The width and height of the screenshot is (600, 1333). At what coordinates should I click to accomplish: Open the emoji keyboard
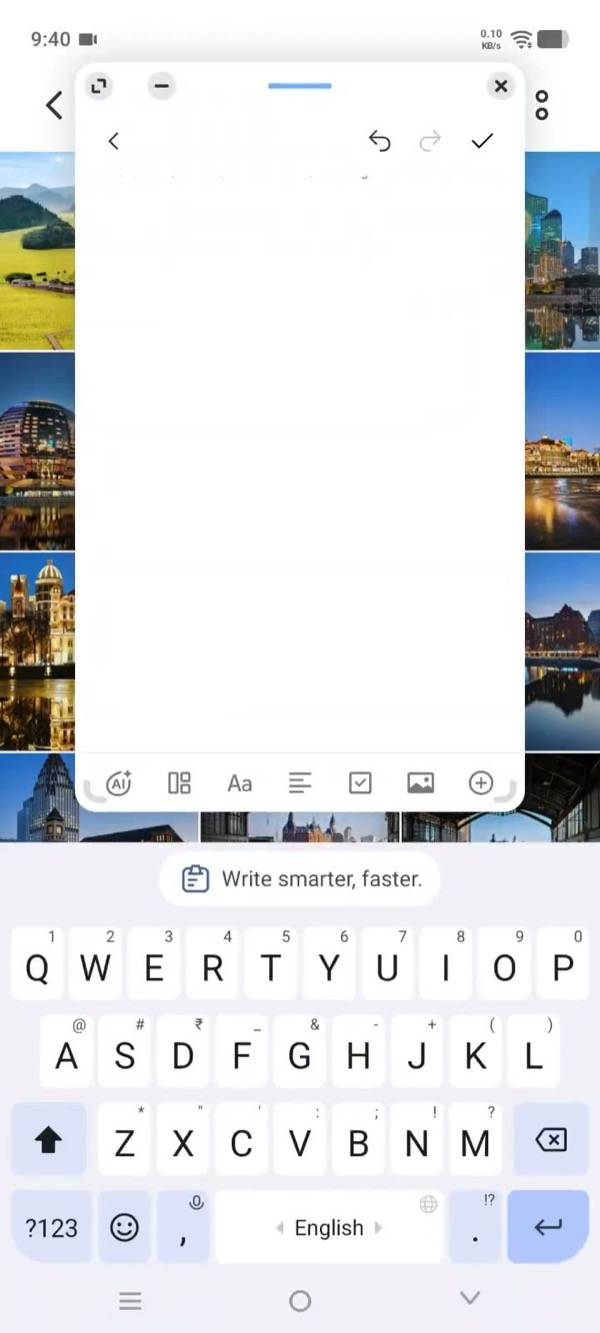[124, 1227]
